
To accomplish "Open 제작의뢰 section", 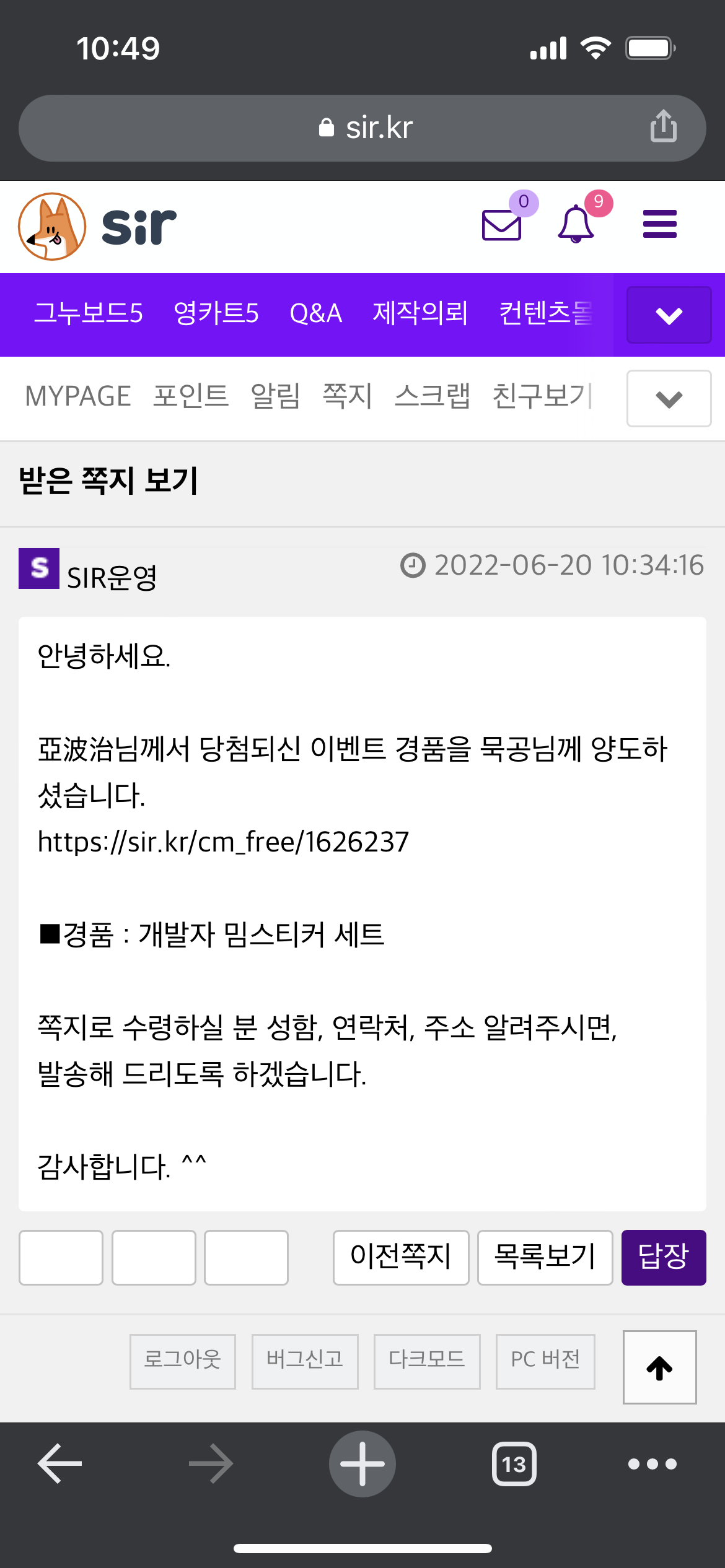I will tap(420, 313).
